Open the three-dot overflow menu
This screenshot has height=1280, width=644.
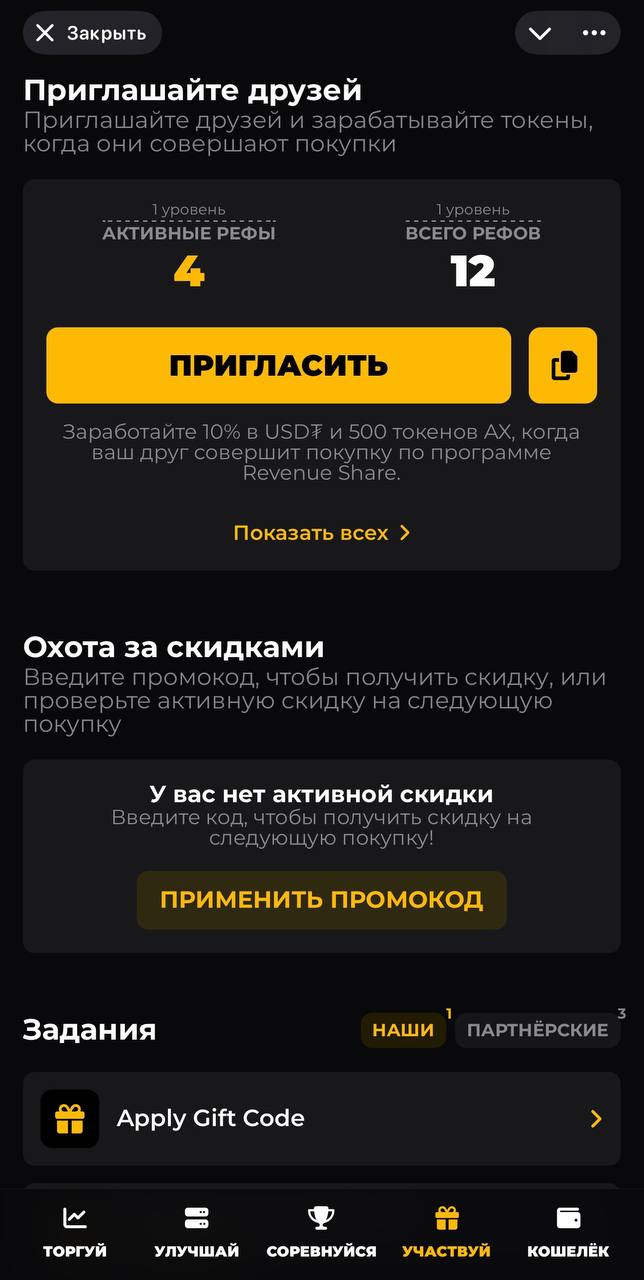[x=594, y=33]
